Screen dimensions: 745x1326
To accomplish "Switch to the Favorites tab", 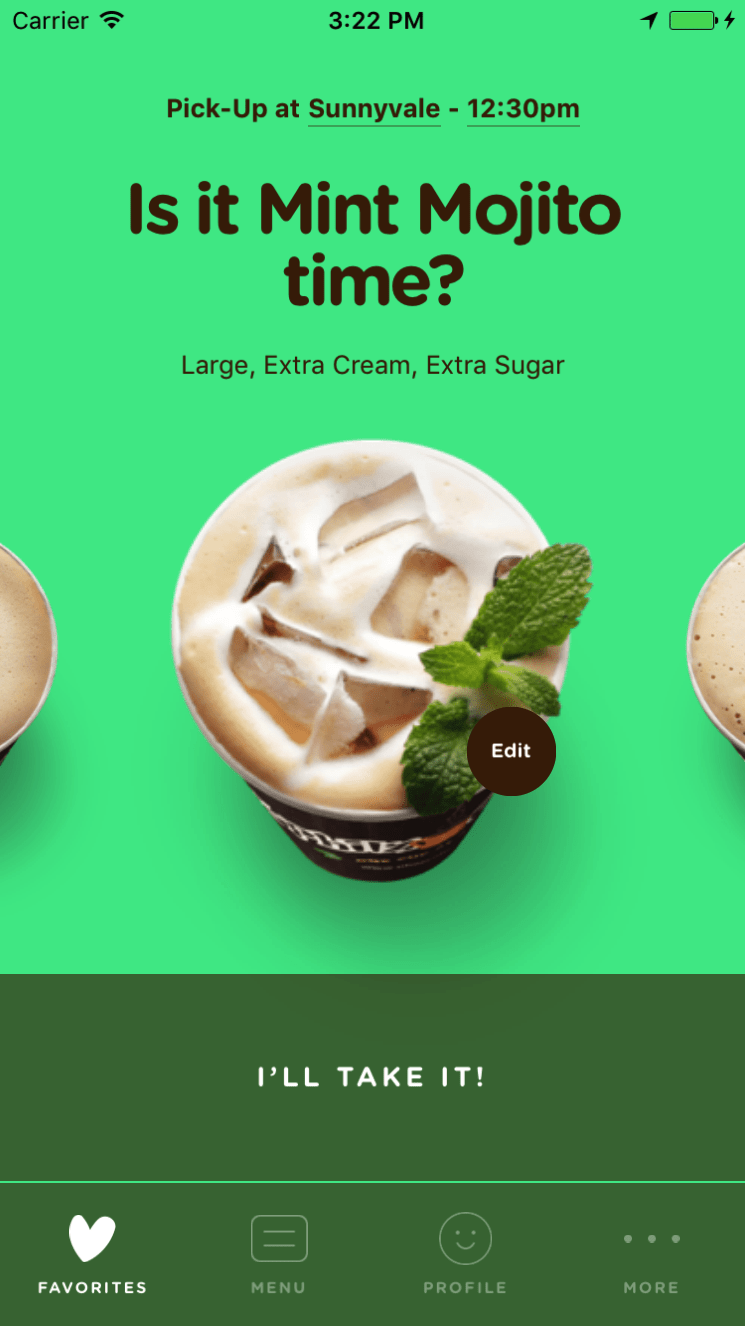I will point(92,1254).
